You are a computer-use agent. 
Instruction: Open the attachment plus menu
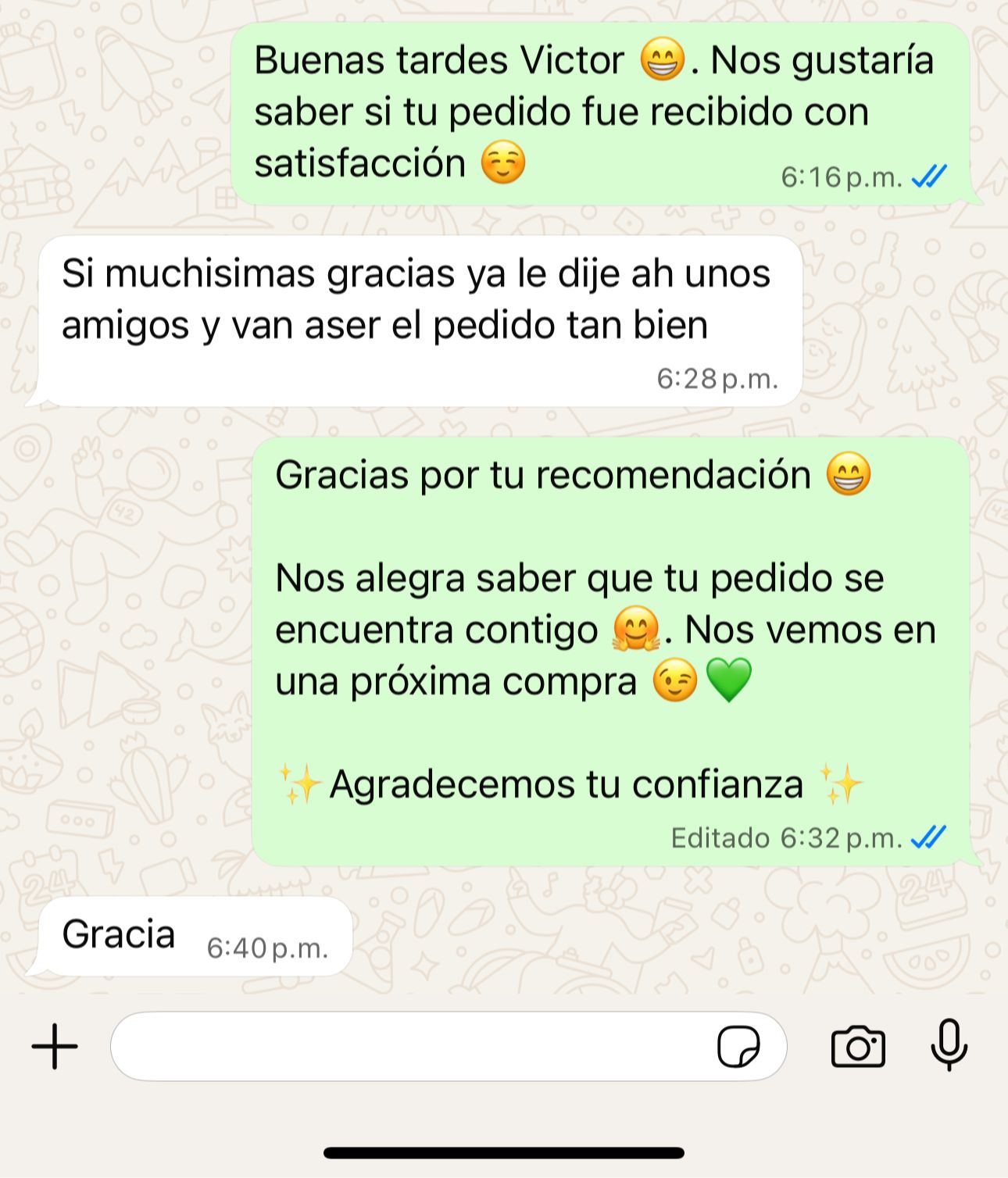(55, 1046)
